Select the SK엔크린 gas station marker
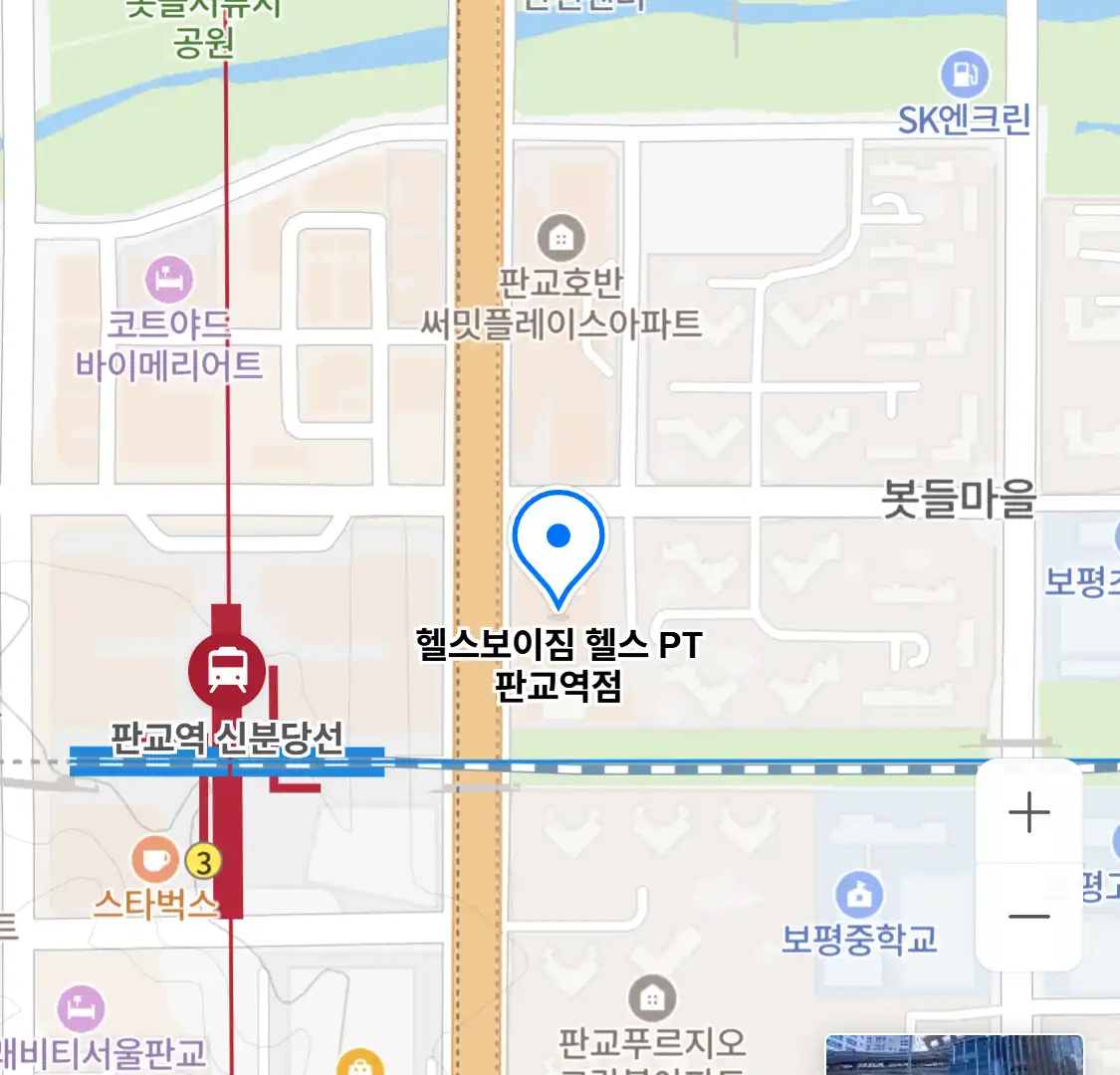The height and width of the screenshot is (1075, 1120). coord(964,75)
